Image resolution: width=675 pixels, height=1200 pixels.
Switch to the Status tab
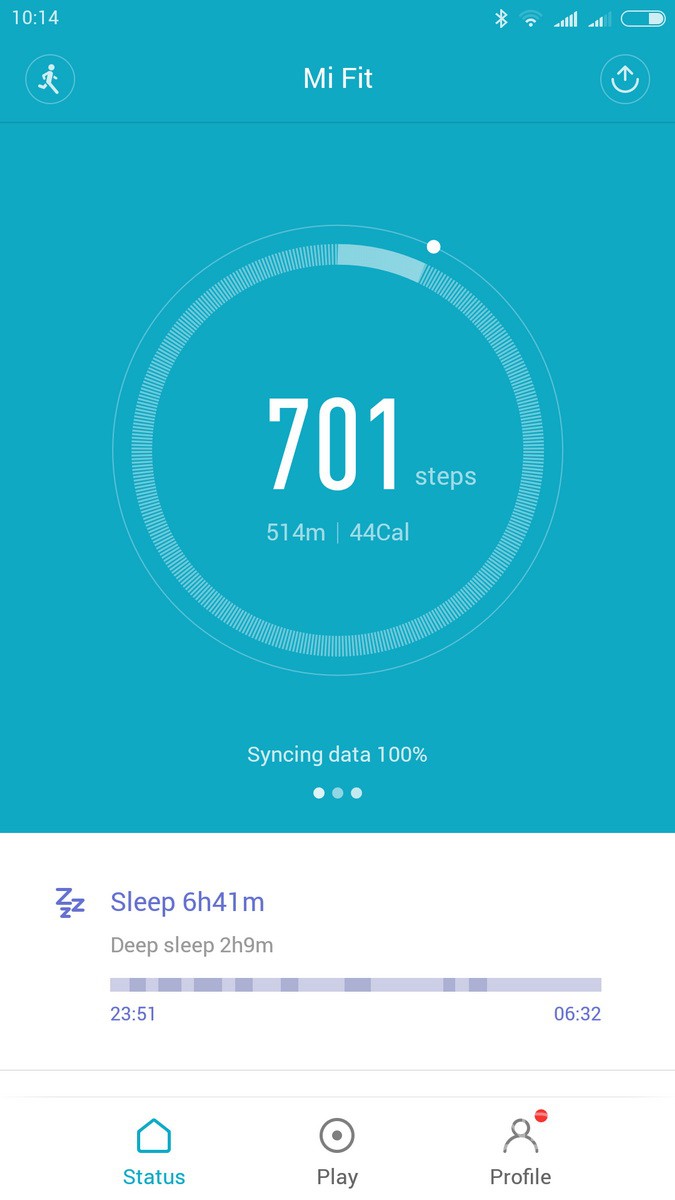154,1150
